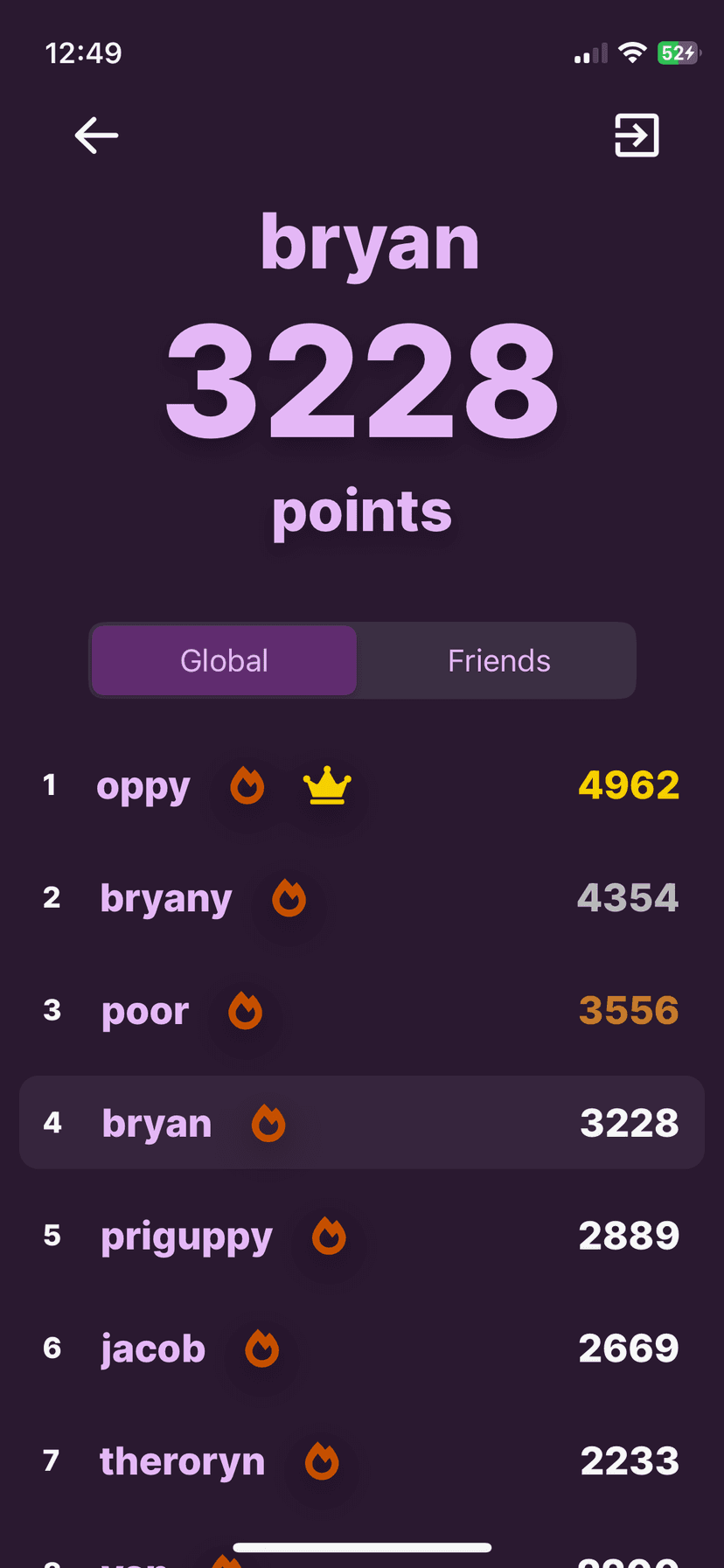Tap the log out icon
Screen dimensions: 724x1568
tap(636, 136)
